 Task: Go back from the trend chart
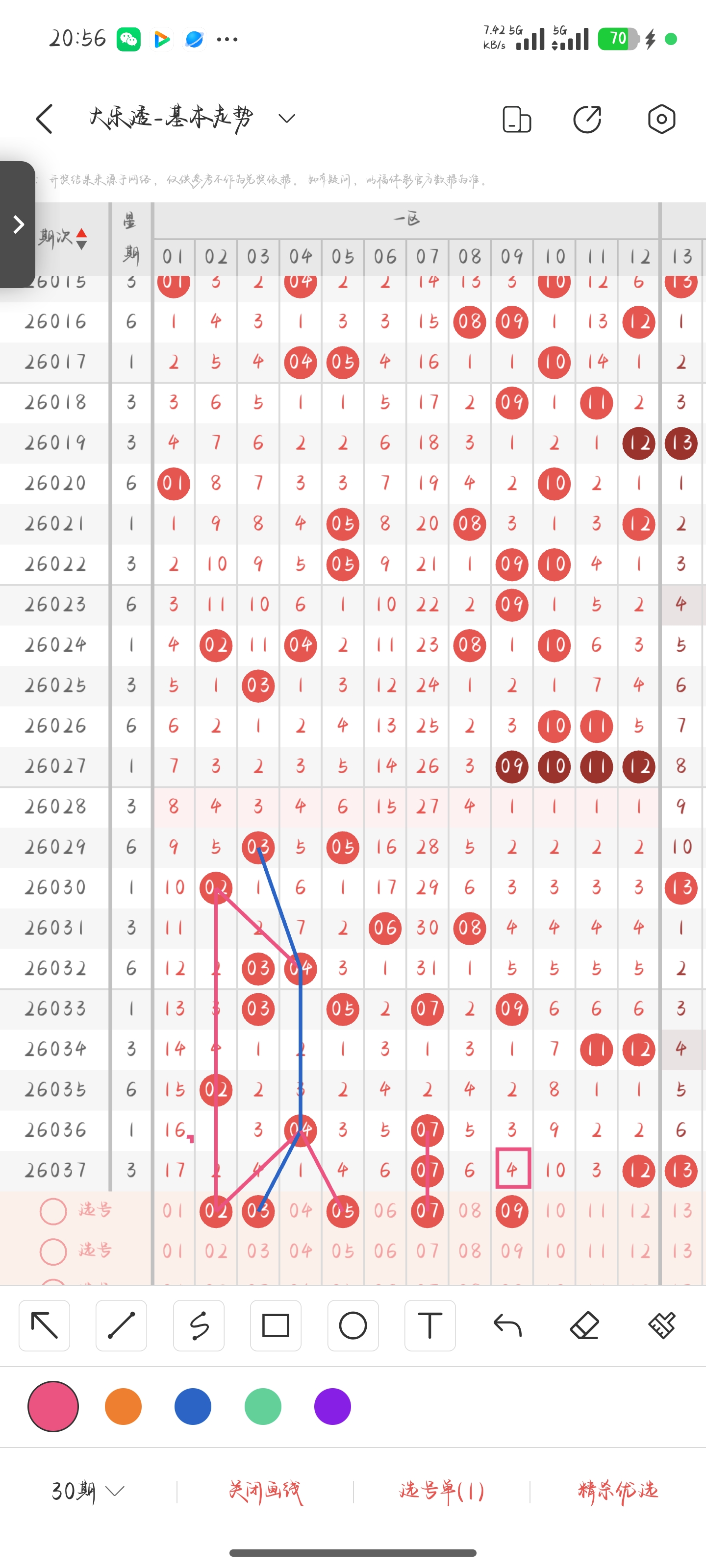point(45,119)
